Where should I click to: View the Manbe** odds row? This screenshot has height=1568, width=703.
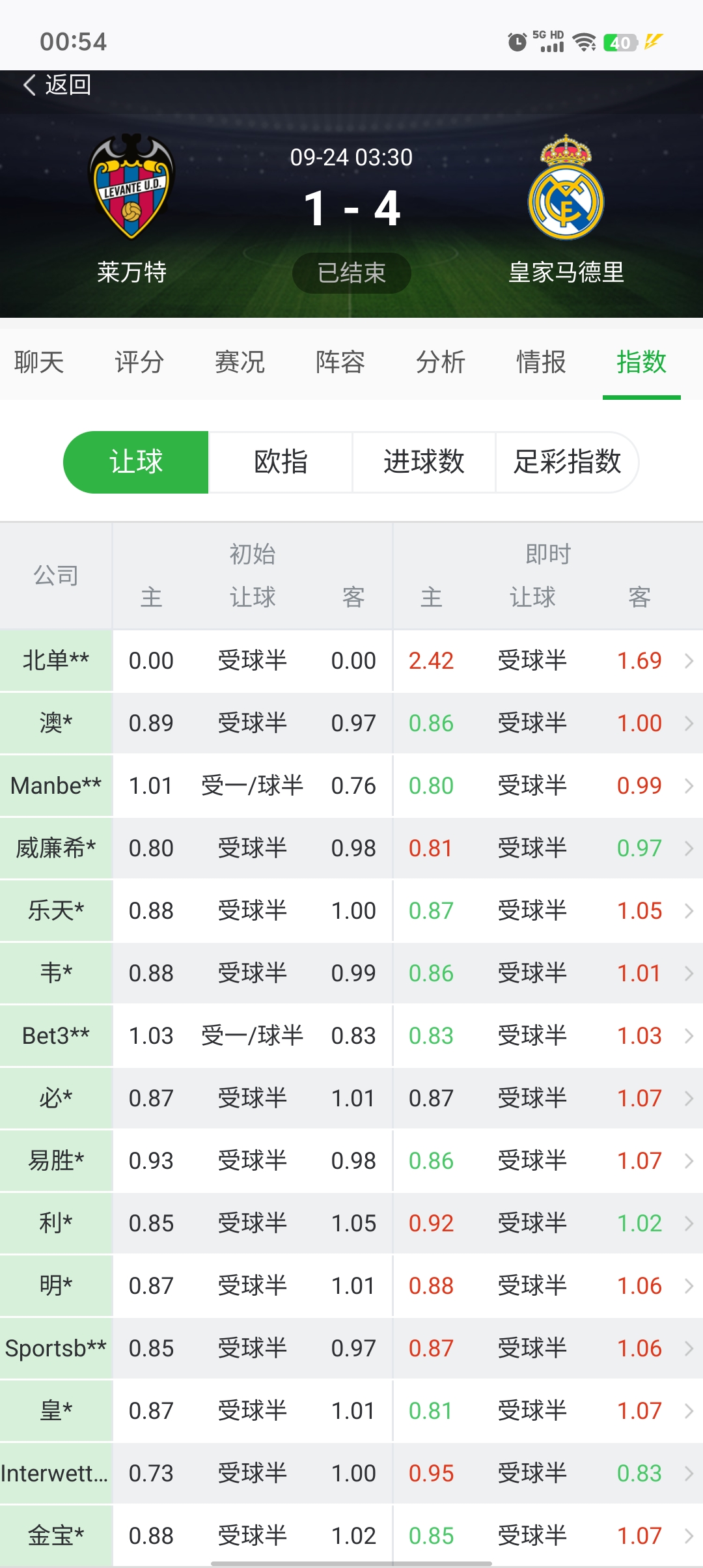(x=351, y=786)
